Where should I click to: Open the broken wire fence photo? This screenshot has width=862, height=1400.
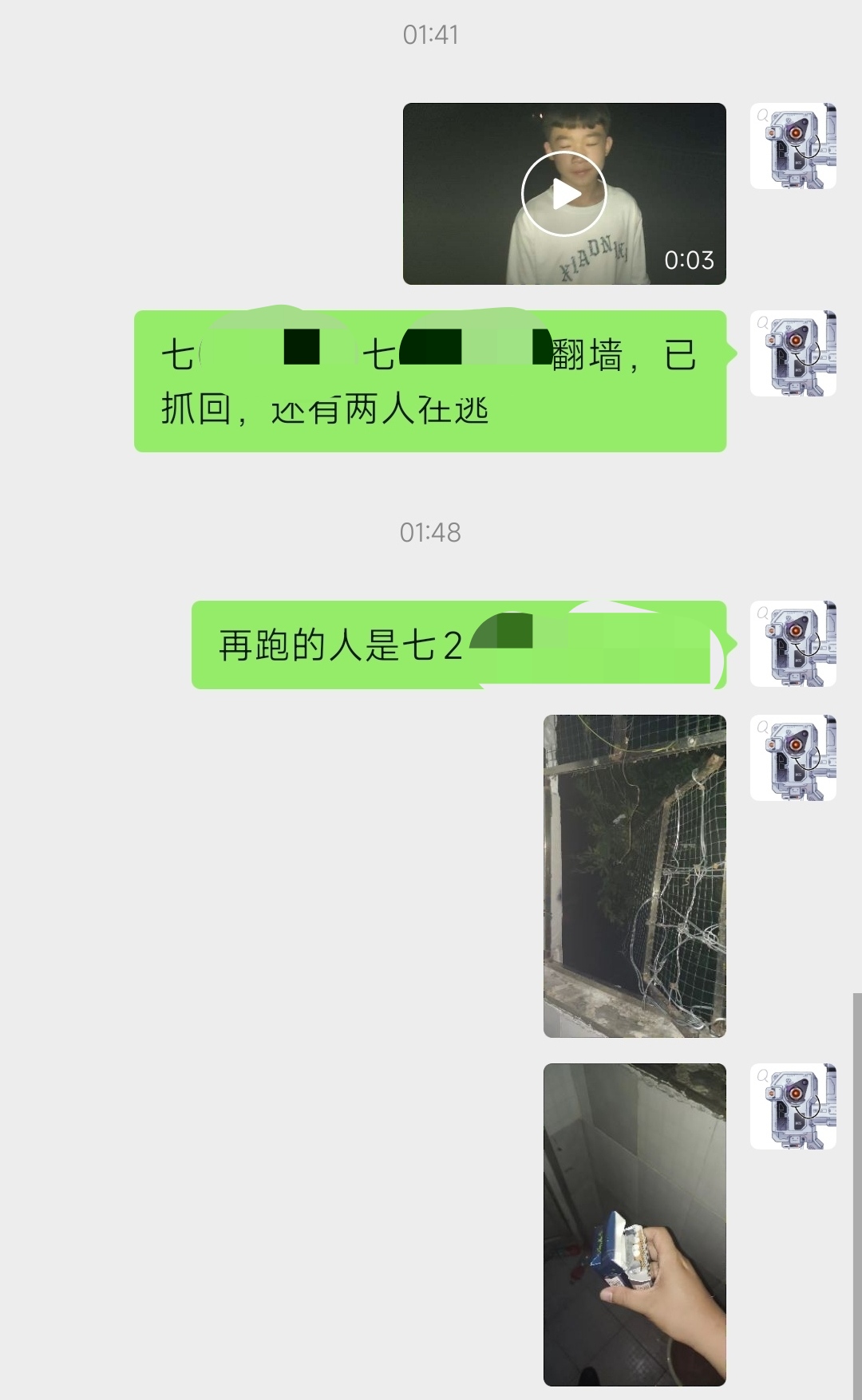click(635, 876)
